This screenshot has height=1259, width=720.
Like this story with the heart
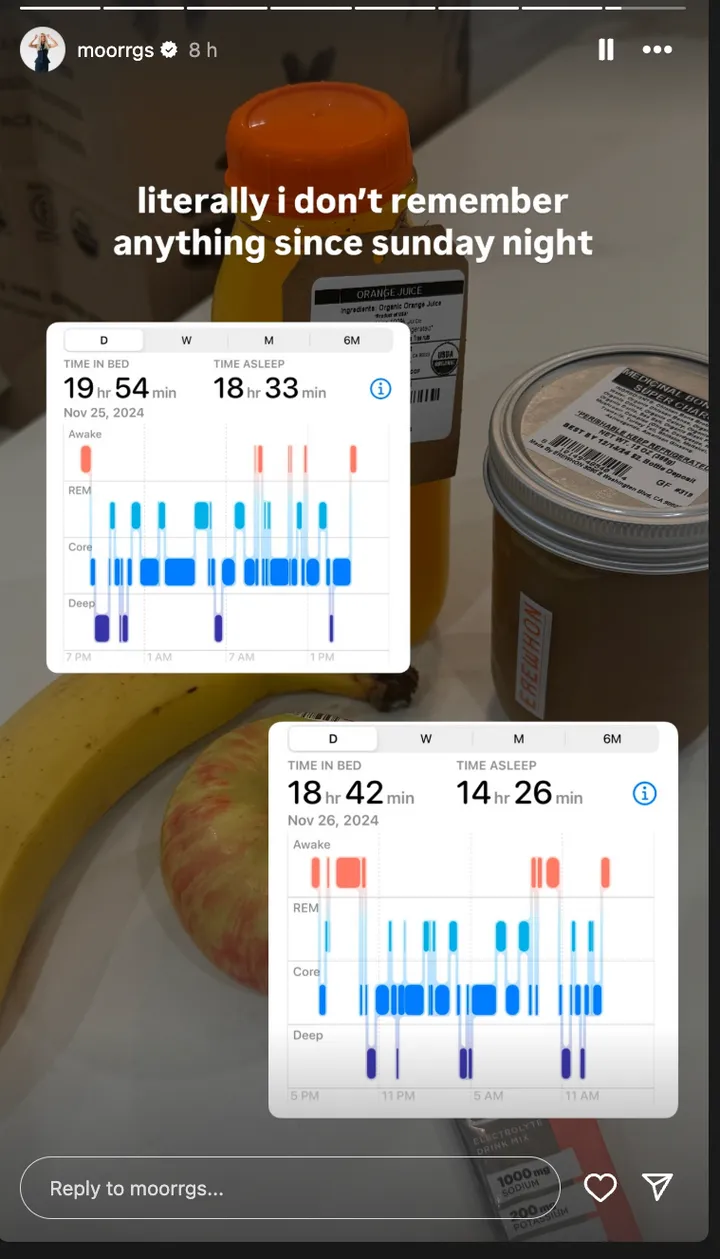pyautogui.click(x=600, y=1188)
